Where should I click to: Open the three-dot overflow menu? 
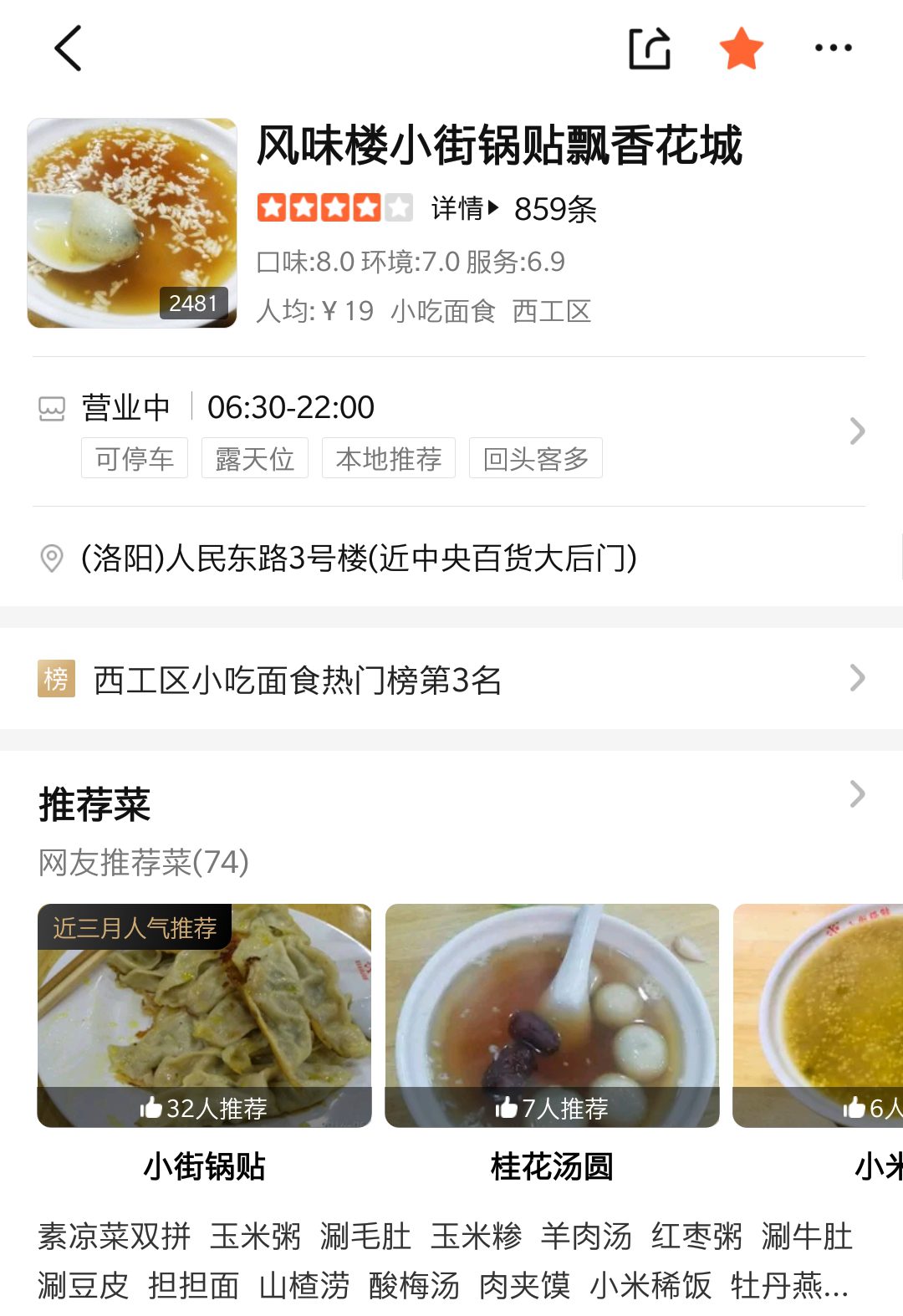pyautogui.click(x=833, y=48)
